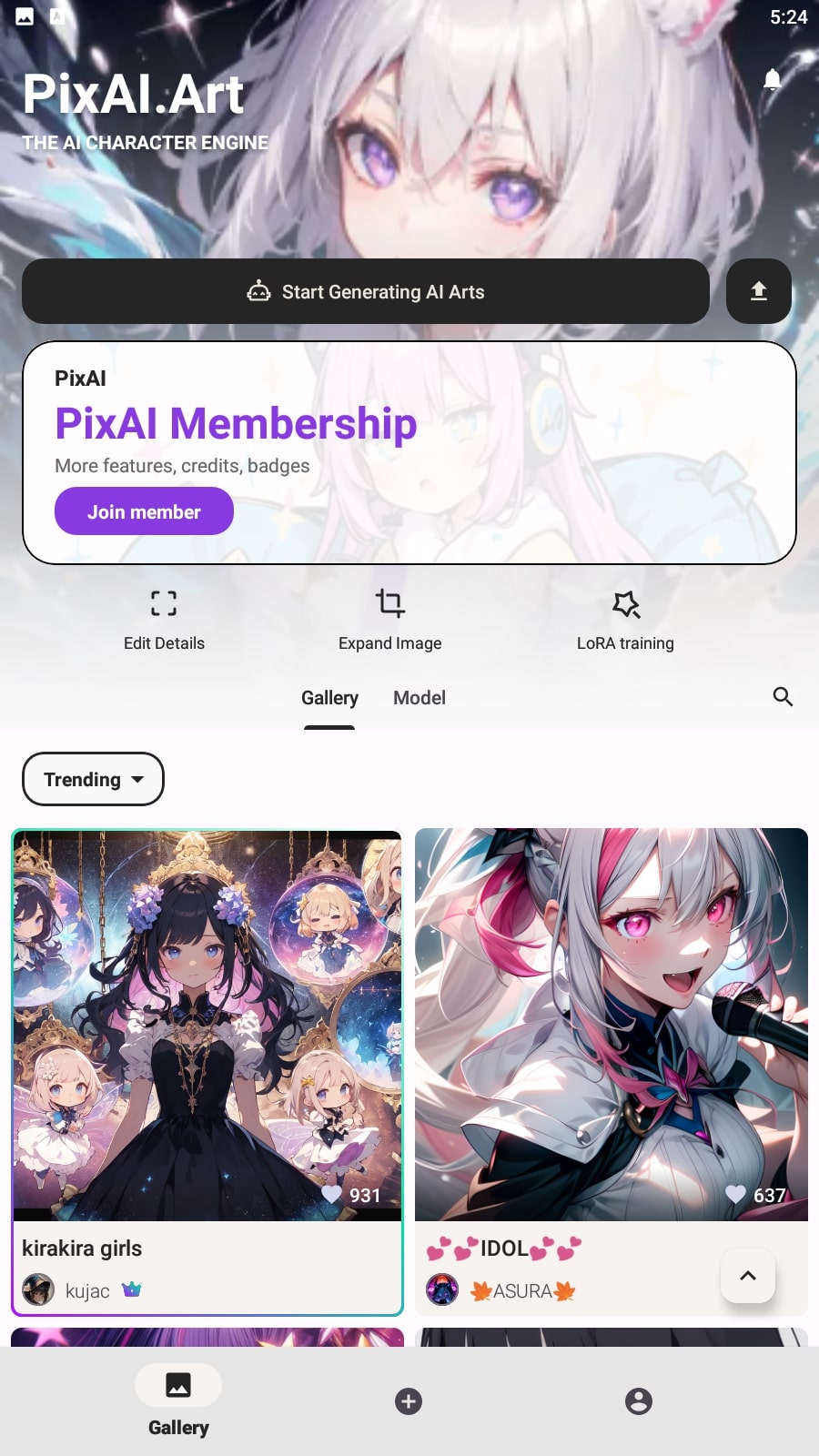Go to the profile tab

639,1401
